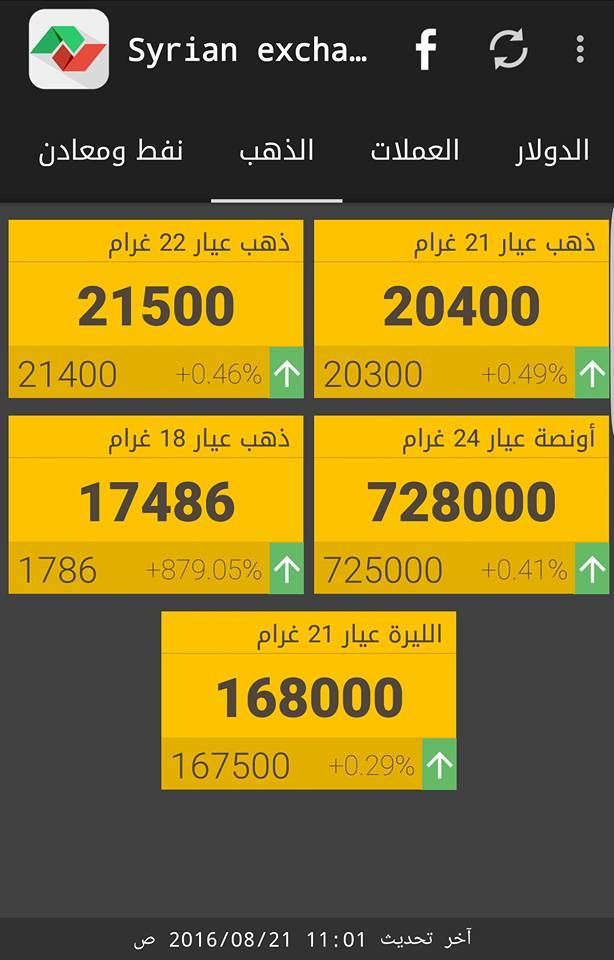Switch to the الدولار tab
The height and width of the screenshot is (960, 614).
pyautogui.click(x=552, y=151)
